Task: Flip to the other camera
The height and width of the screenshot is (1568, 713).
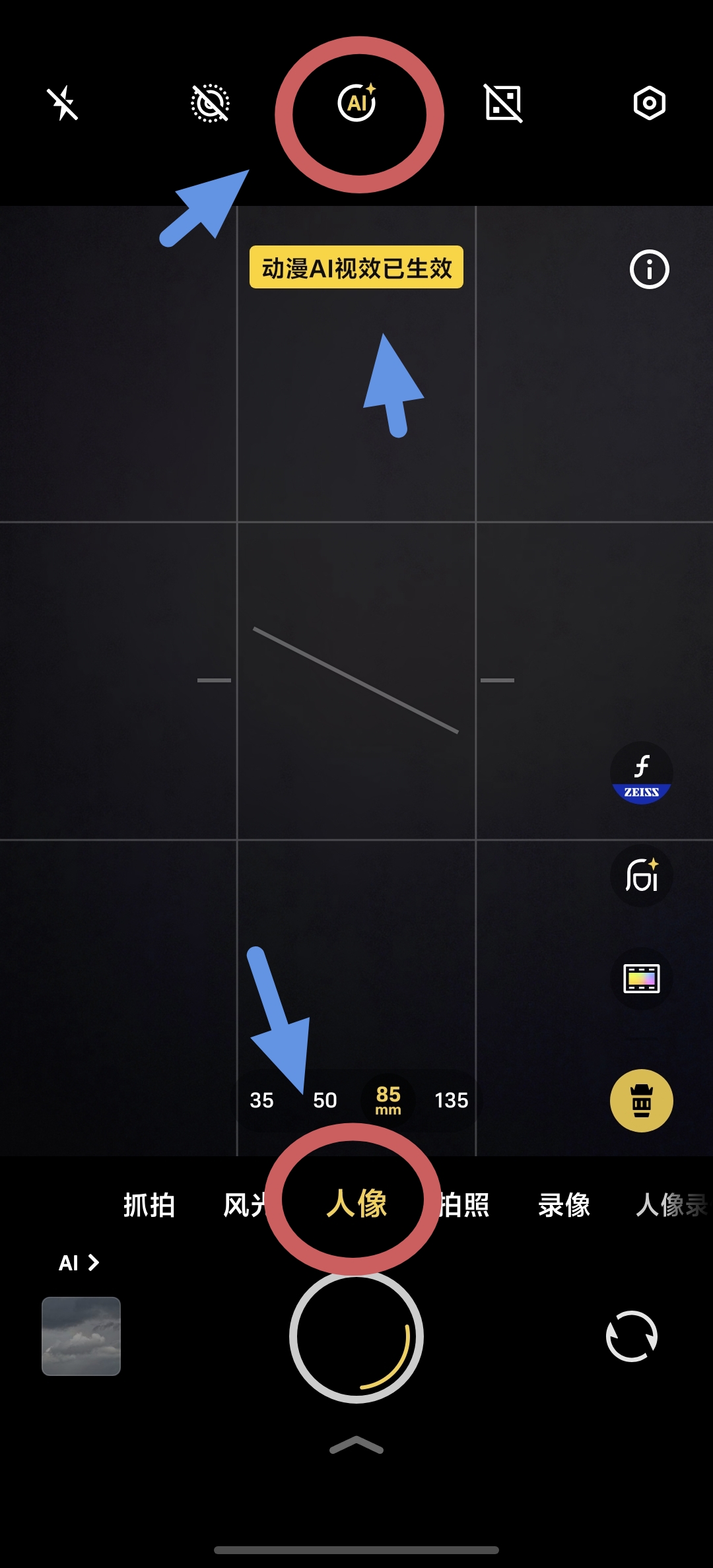Action: pyautogui.click(x=632, y=1336)
